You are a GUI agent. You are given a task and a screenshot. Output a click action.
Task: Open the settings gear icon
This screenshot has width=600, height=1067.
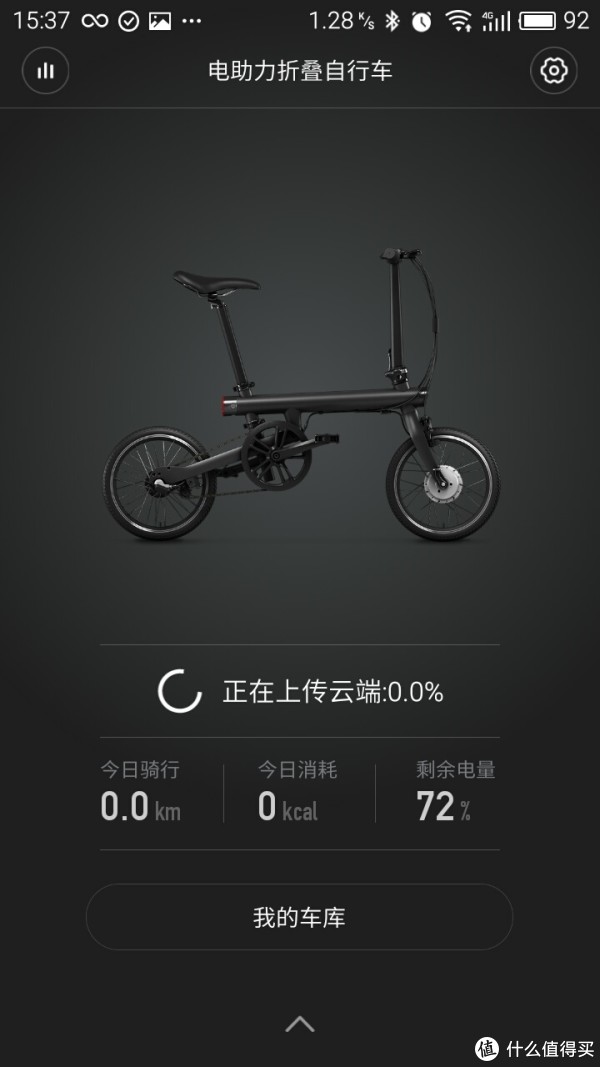(554, 70)
